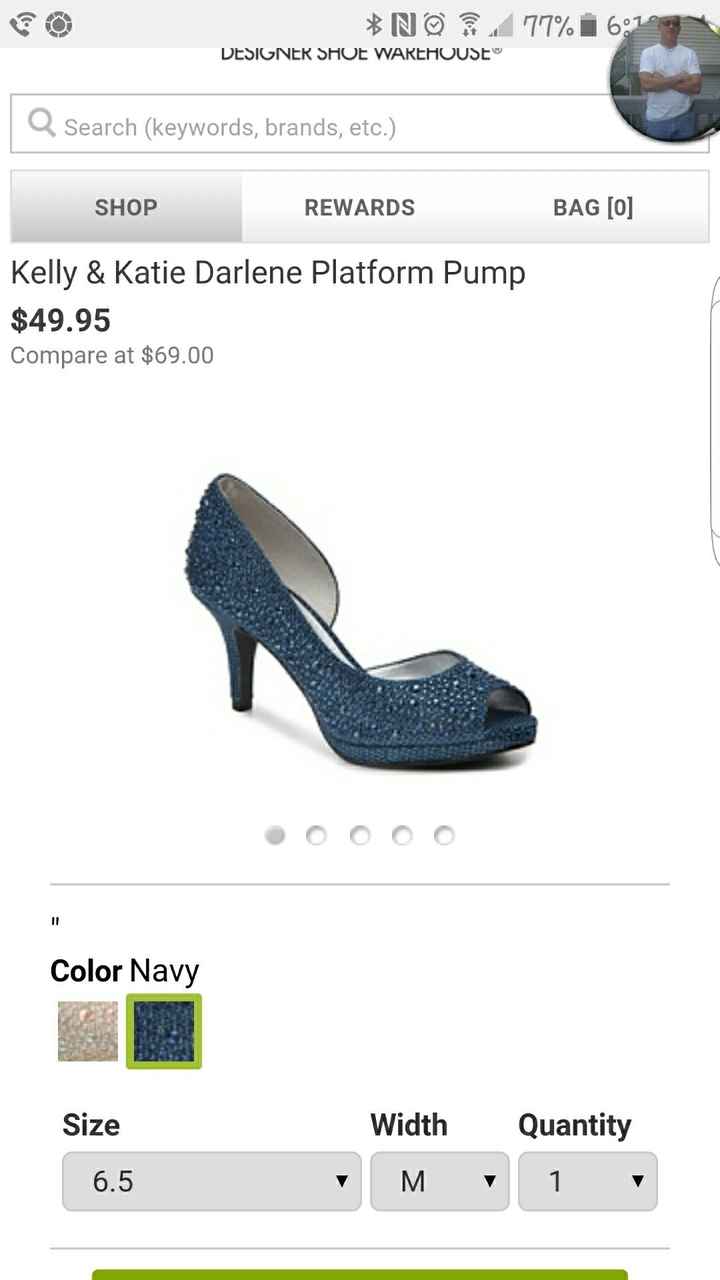Select the SHOP tab
Viewport: 720px width, 1280px height.
click(x=125, y=207)
